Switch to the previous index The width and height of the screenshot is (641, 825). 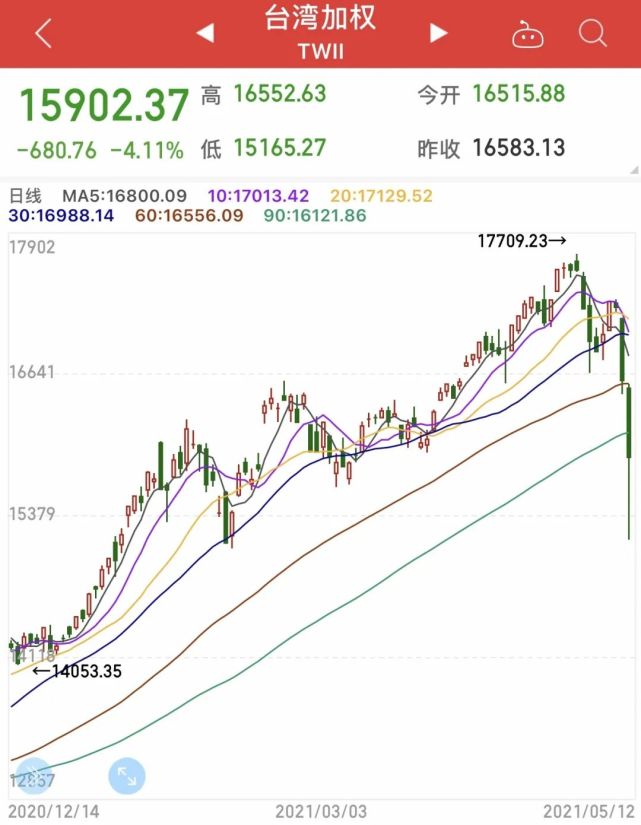click(205, 34)
